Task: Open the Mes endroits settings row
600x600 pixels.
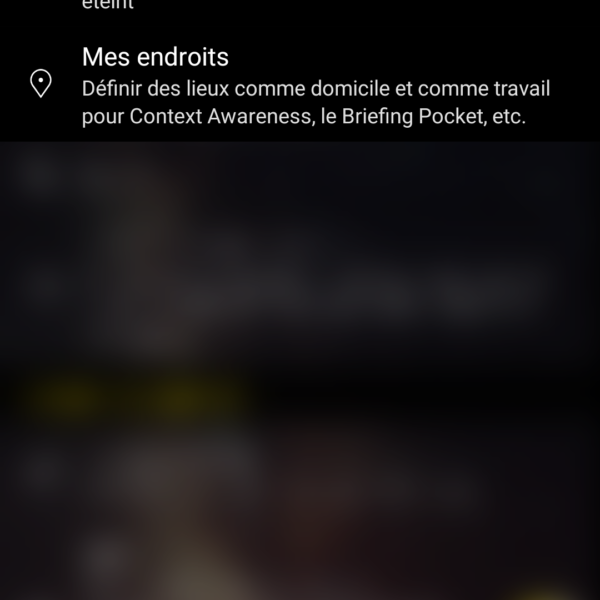Action: point(300,86)
